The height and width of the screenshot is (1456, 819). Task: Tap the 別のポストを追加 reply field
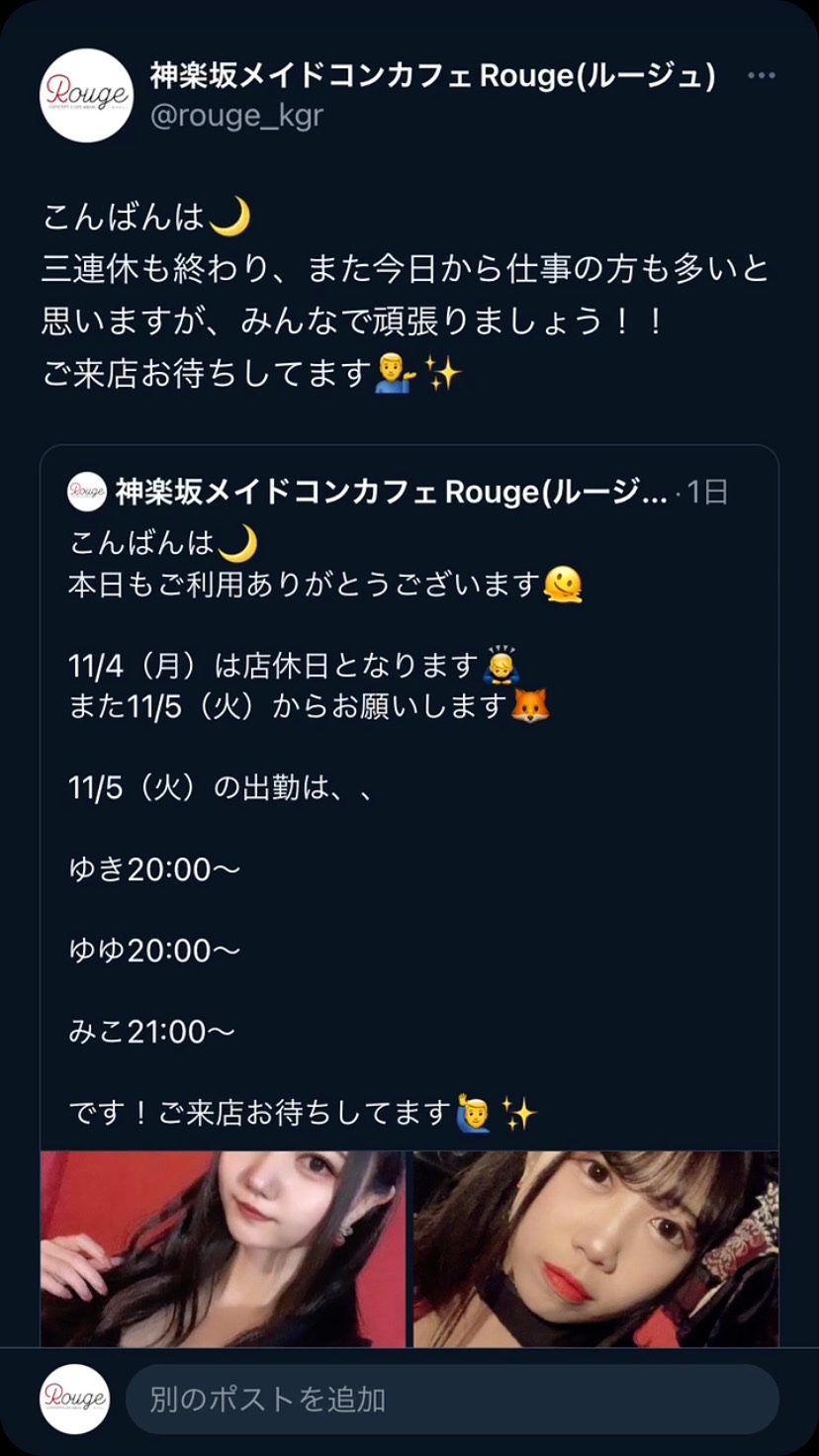450,1399
